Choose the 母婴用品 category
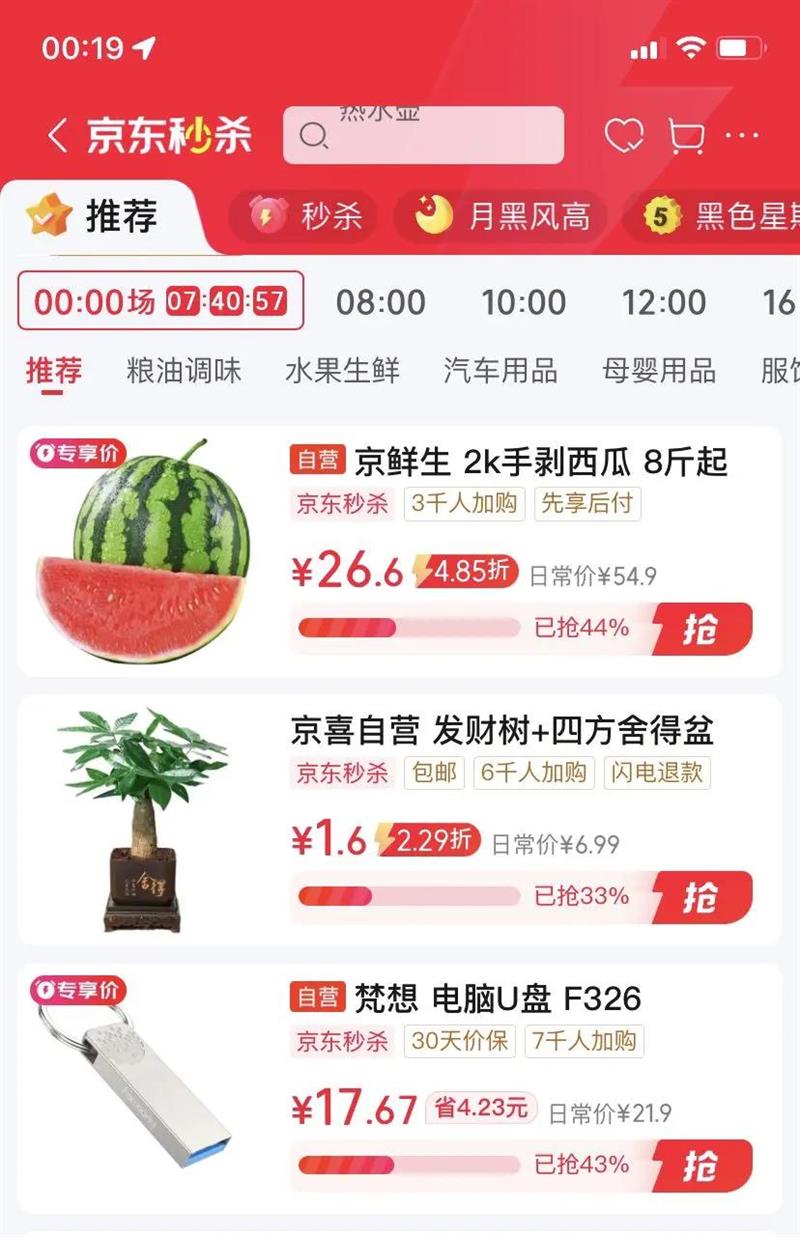Screen dimensions: 800x1237 point(658,371)
